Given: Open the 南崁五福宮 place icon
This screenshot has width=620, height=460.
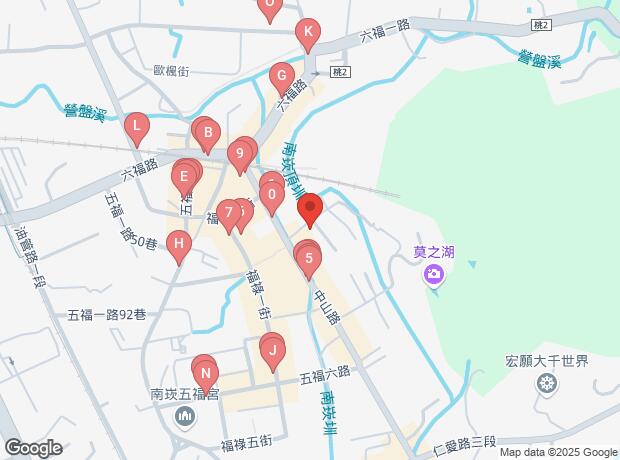Looking at the screenshot, I should (x=185, y=415).
